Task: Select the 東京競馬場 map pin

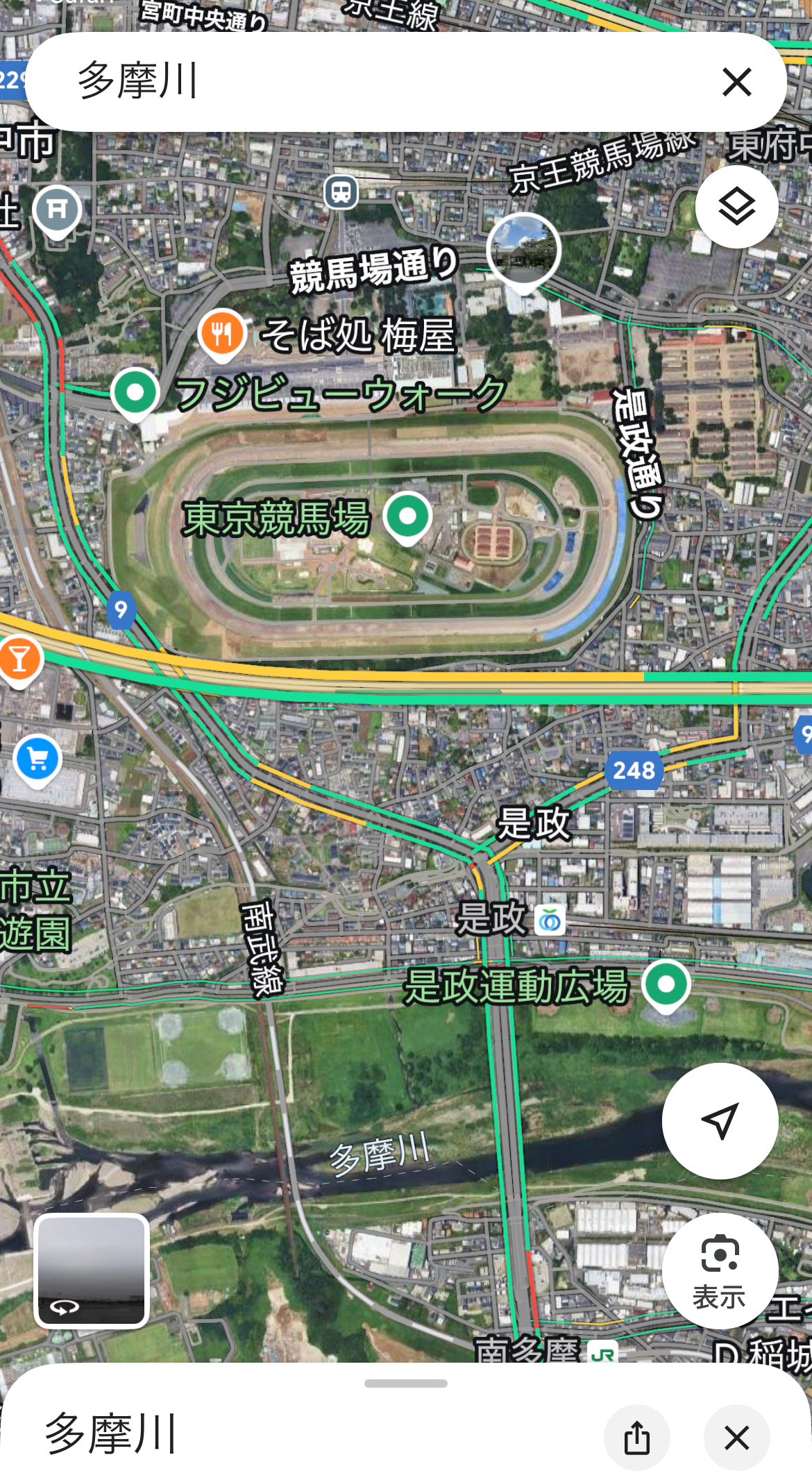Action: pos(407,517)
